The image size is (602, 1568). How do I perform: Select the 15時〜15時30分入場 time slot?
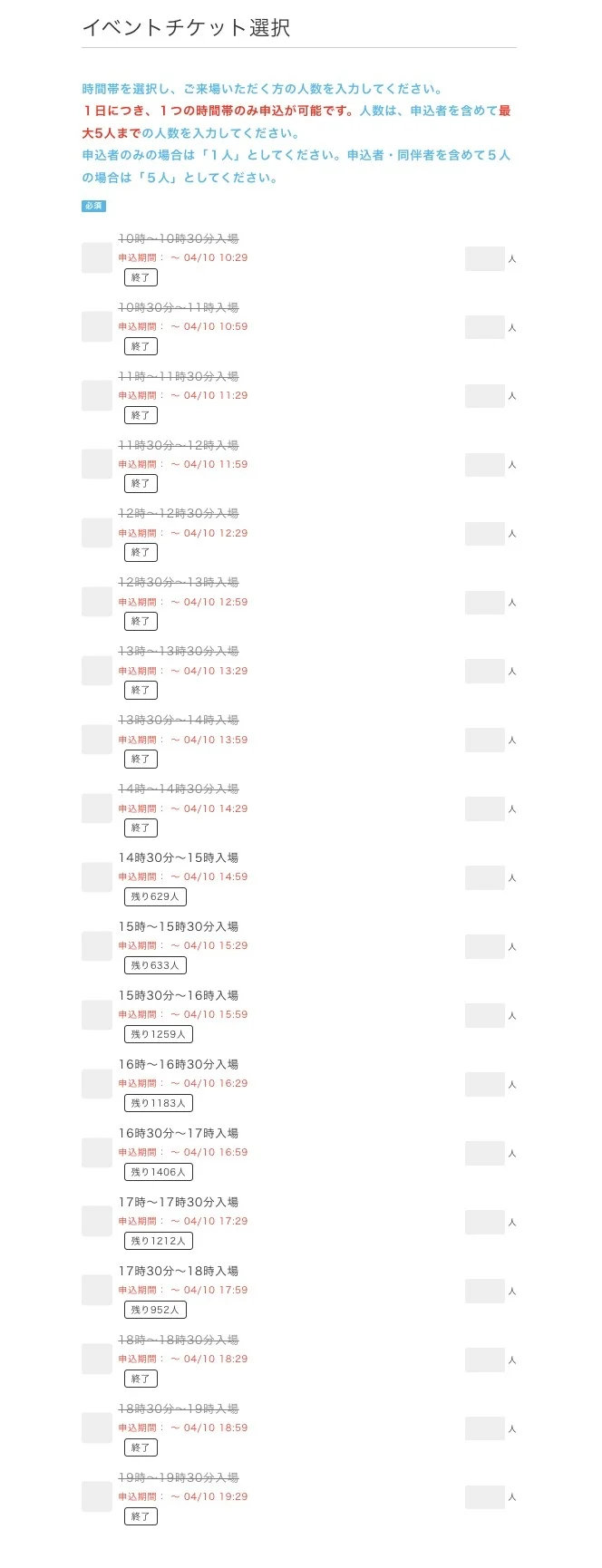click(x=97, y=946)
